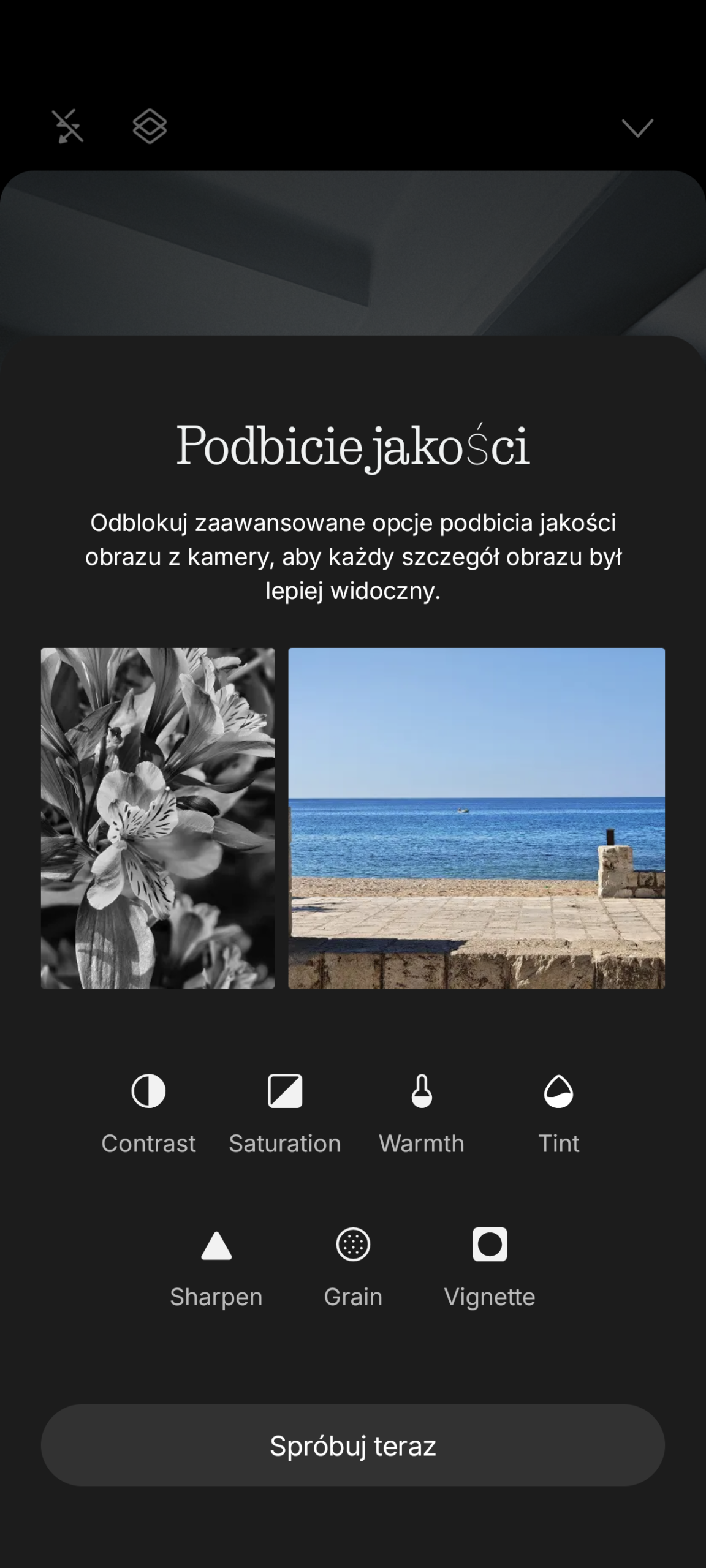Collapse the panel with the down chevron
This screenshot has width=706, height=1568.
coord(637,127)
